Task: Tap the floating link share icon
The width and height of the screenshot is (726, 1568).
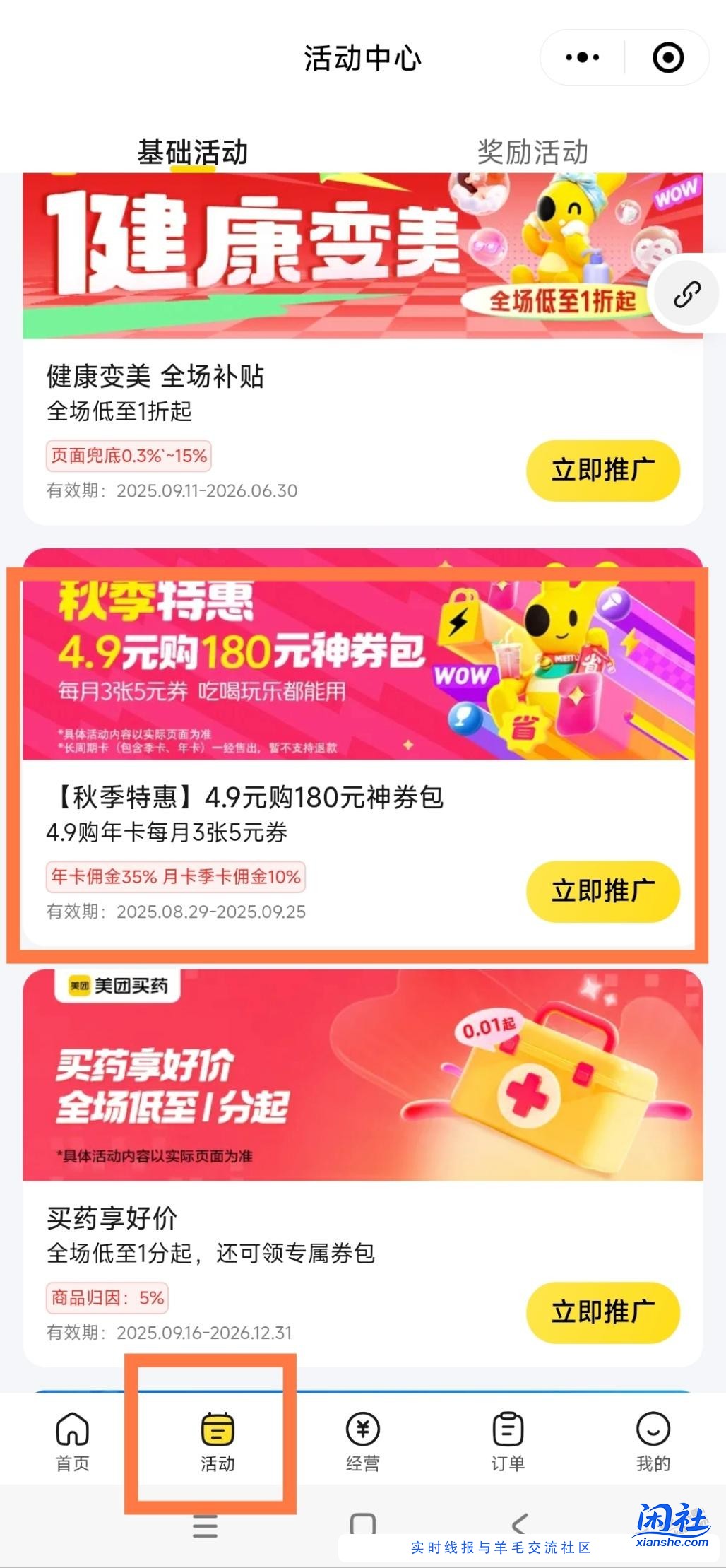Action: coord(687,293)
